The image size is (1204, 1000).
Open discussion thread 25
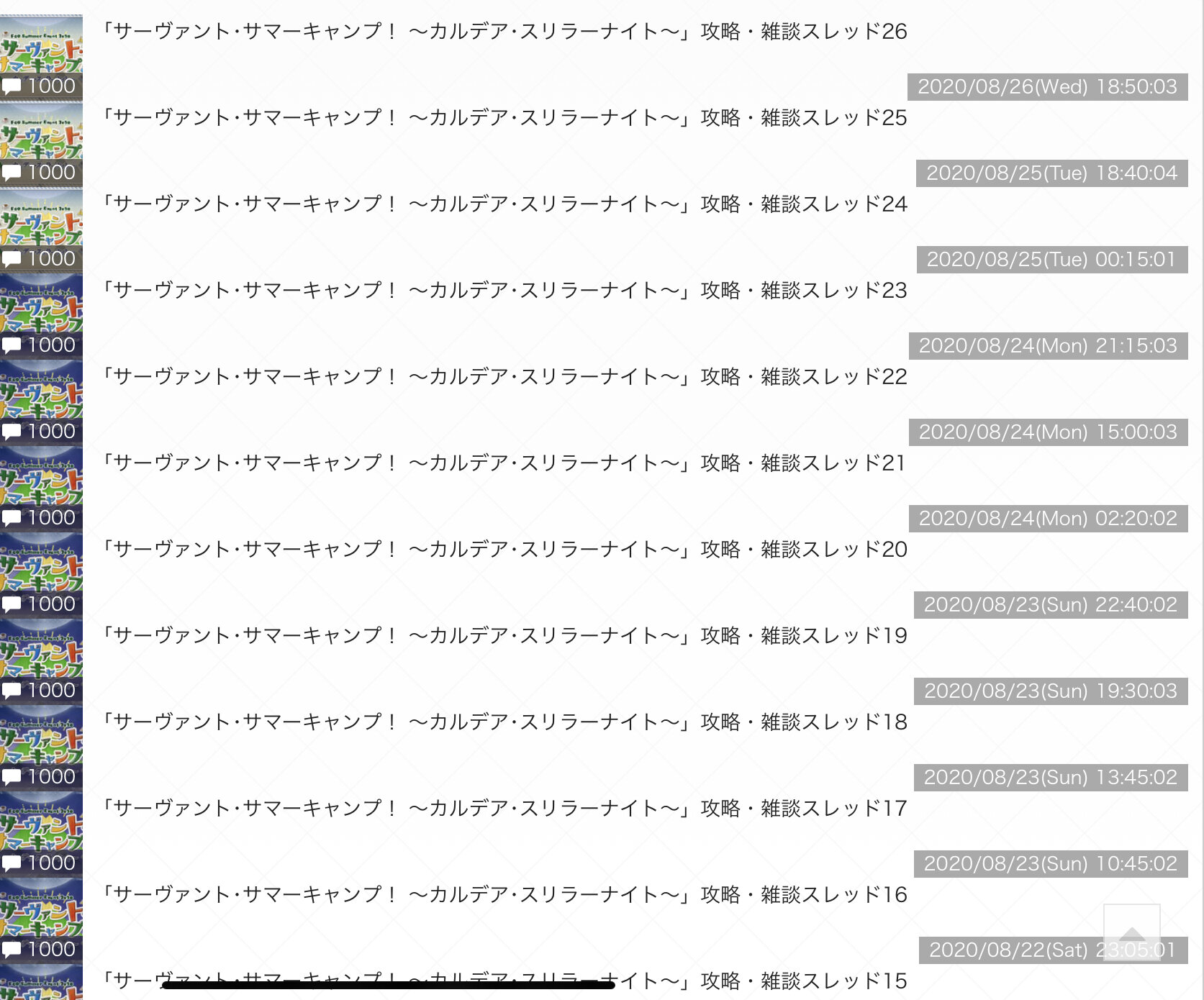click(504, 118)
